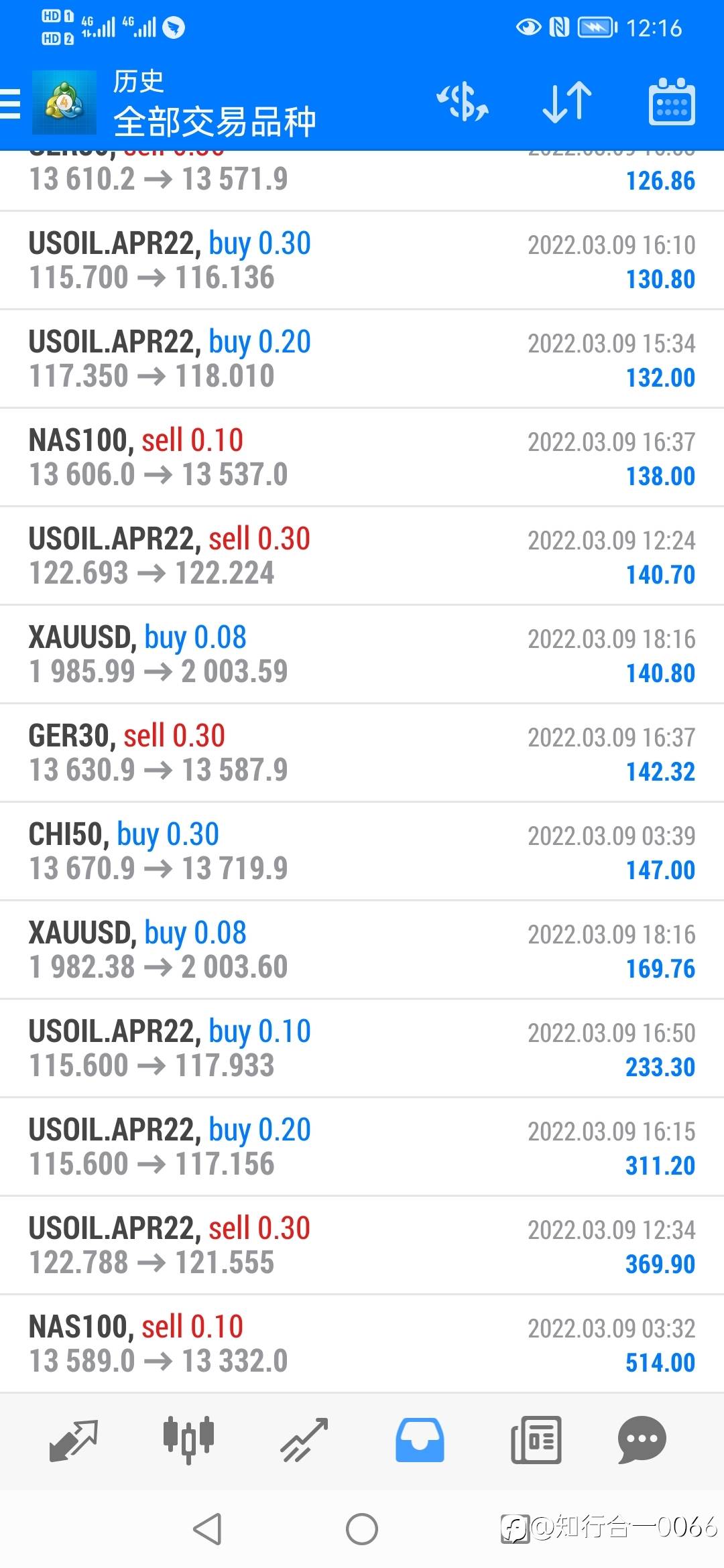Go to the phone home screen
This screenshot has width=724, height=1568.
tap(362, 1529)
